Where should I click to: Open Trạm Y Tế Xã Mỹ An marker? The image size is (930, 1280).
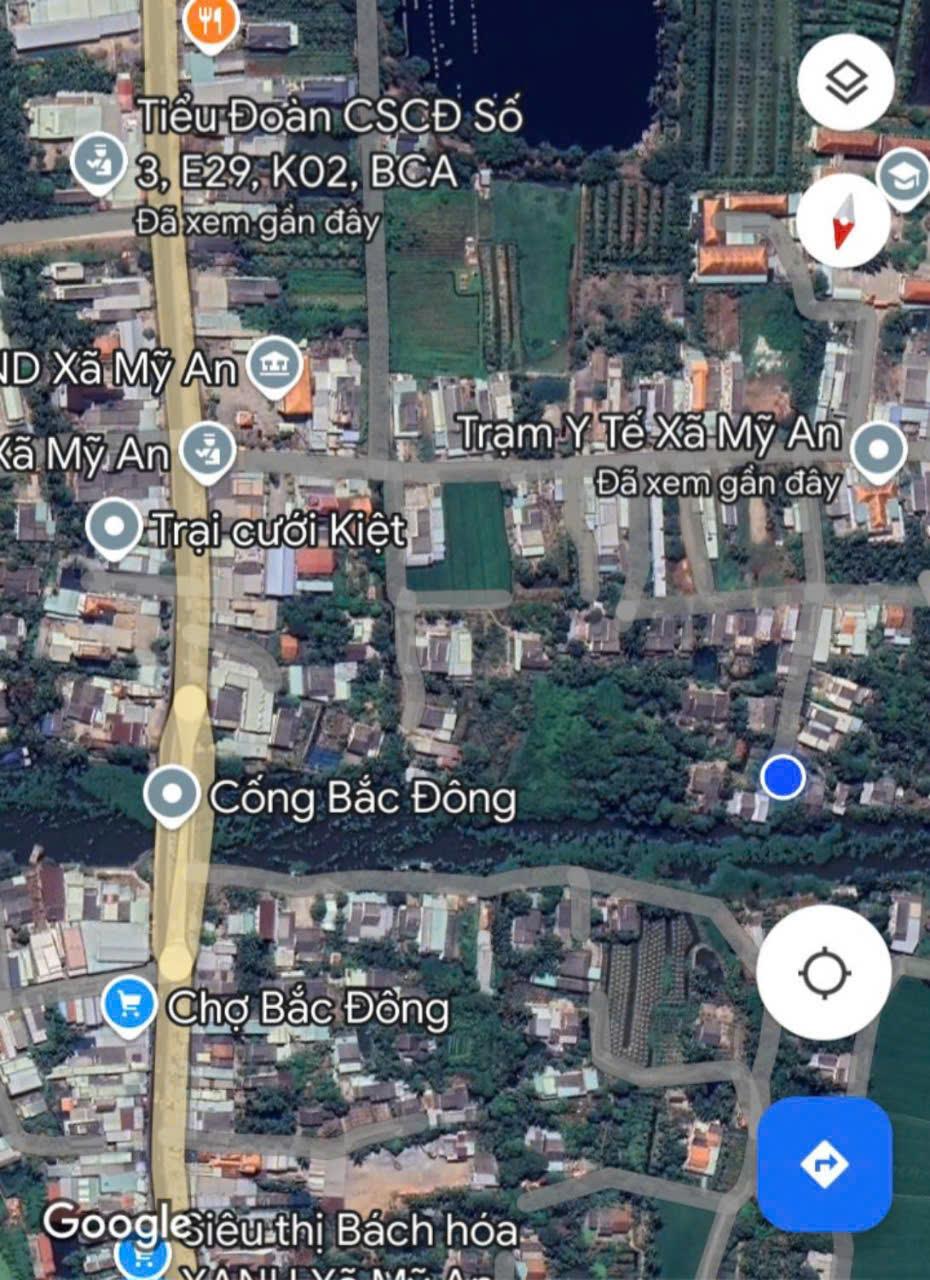click(x=879, y=449)
